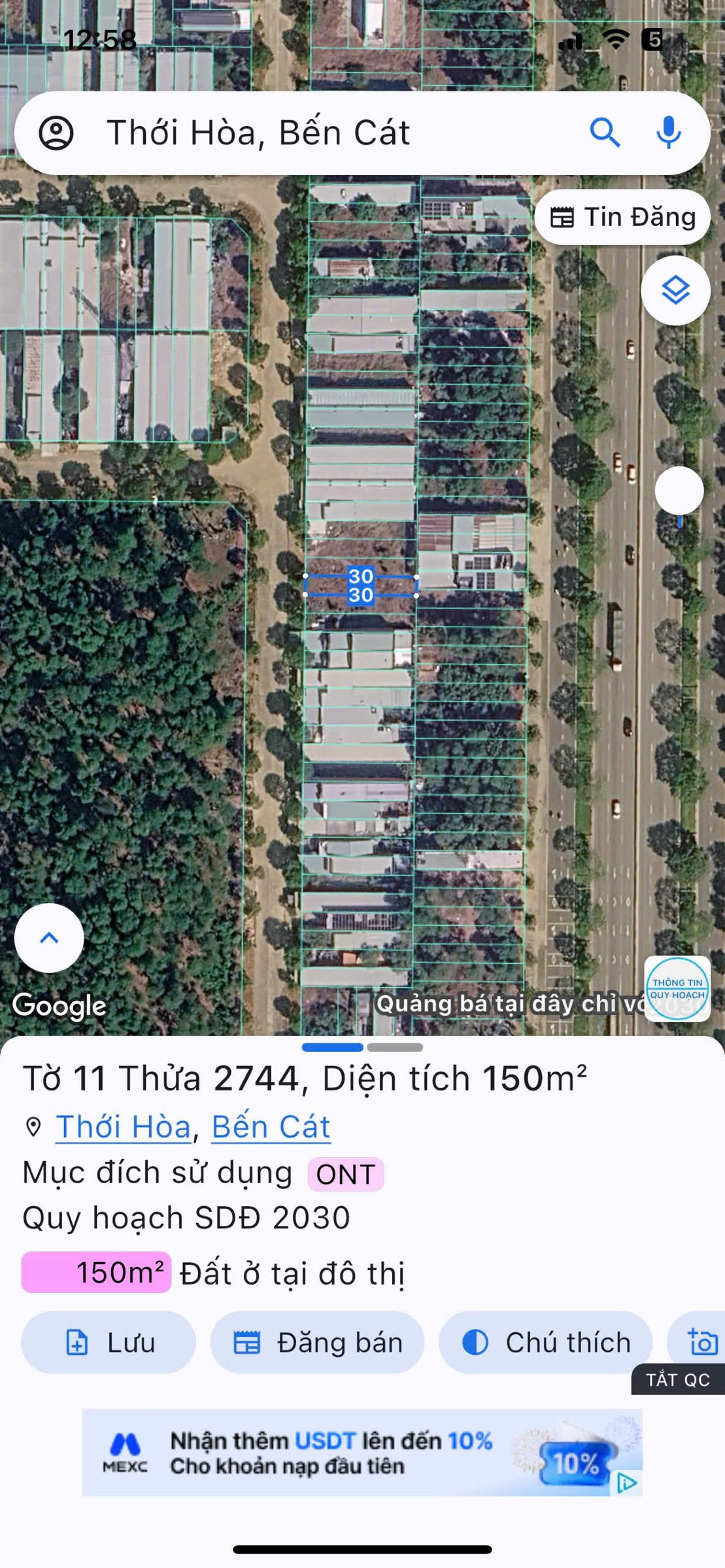Image resolution: width=725 pixels, height=1568 pixels.
Task: Switch to the second info page indicator
Action: coord(395,1047)
